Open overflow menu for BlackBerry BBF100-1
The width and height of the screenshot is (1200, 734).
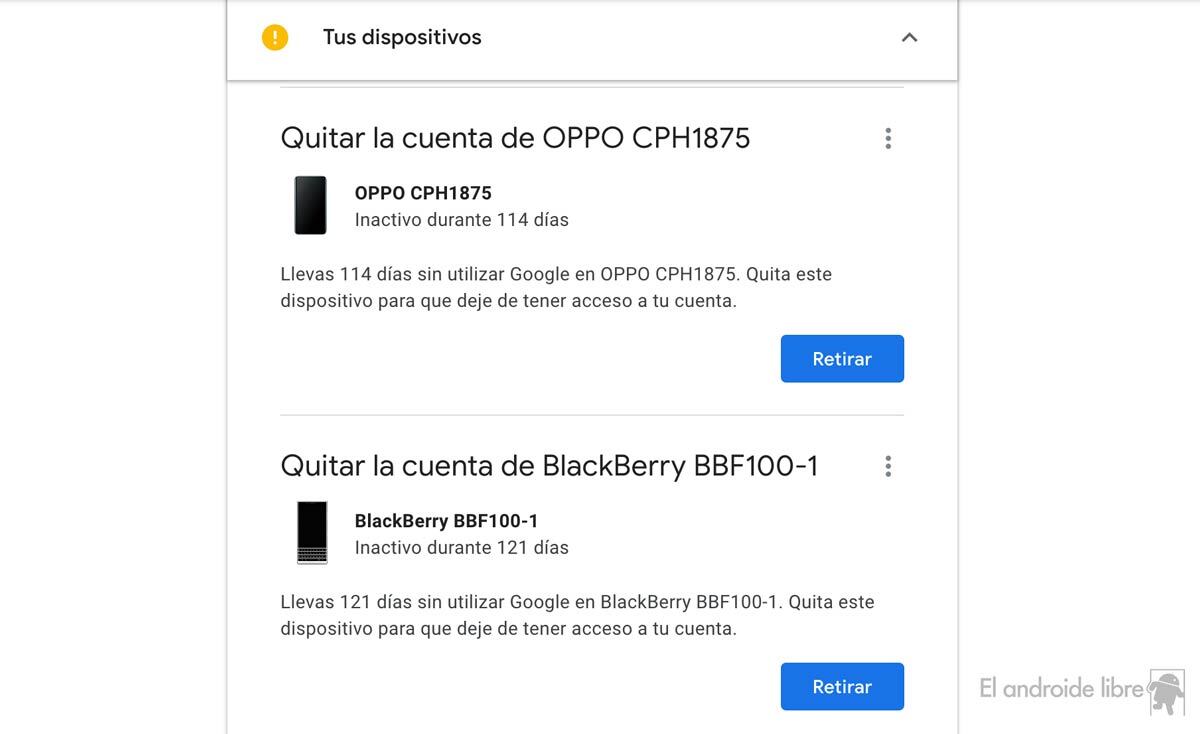(x=888, y=466)
